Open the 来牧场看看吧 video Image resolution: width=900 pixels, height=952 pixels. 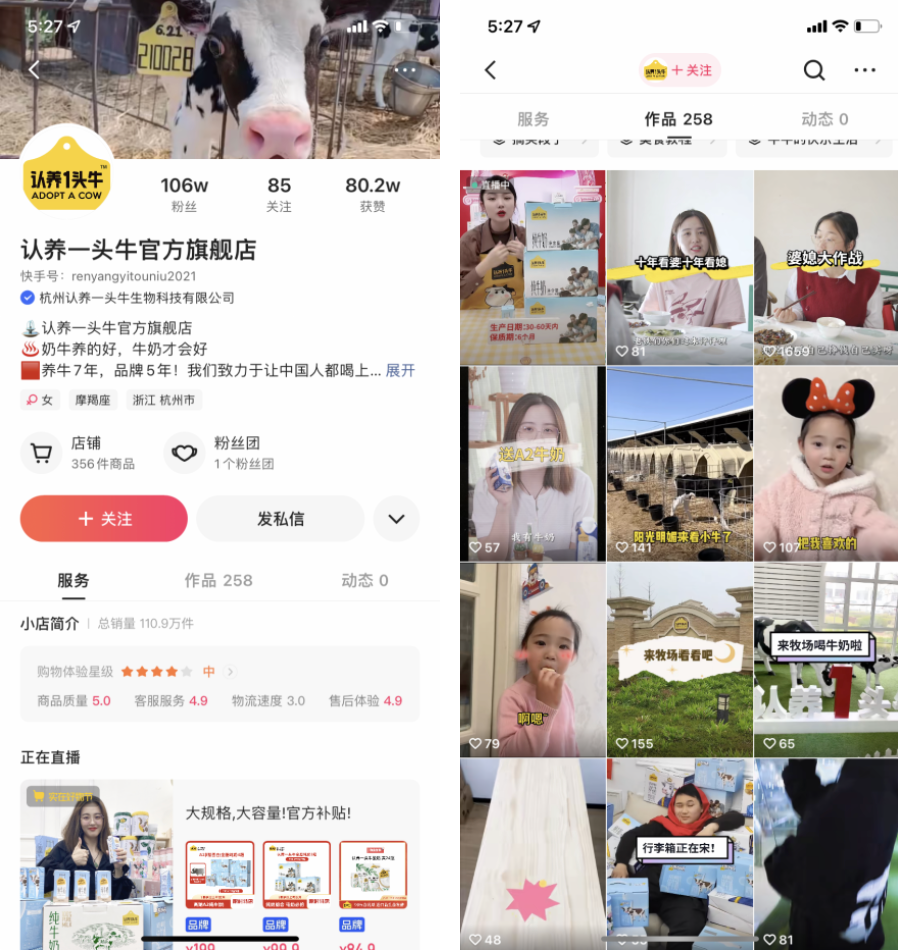click(680, 659)
